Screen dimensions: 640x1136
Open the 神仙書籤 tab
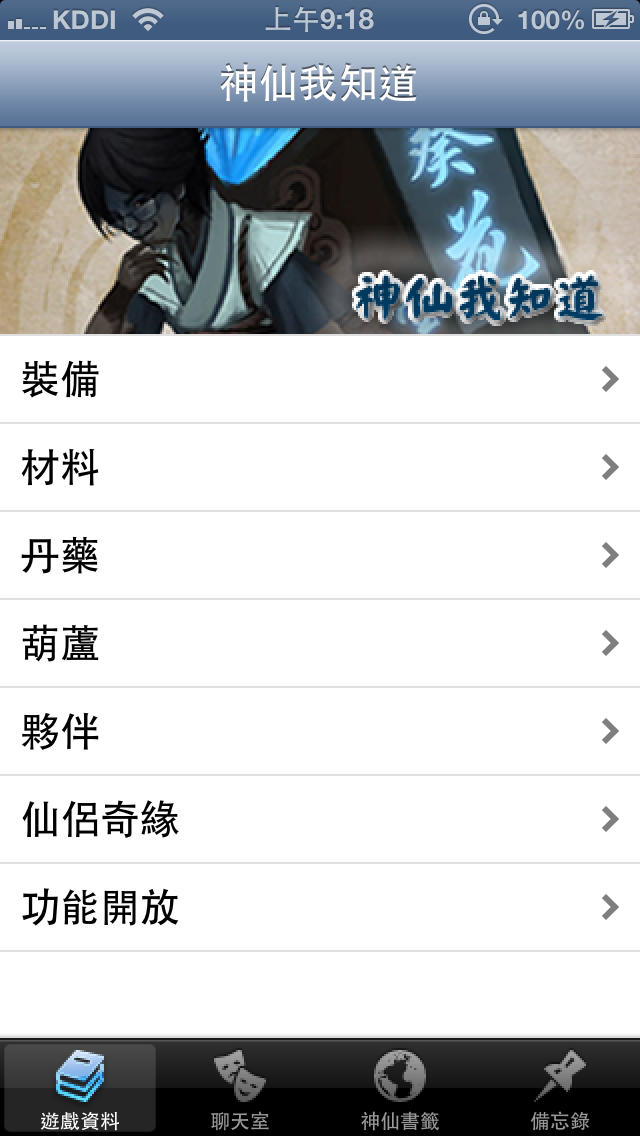pyautogui.click(x=400, y=1090)
